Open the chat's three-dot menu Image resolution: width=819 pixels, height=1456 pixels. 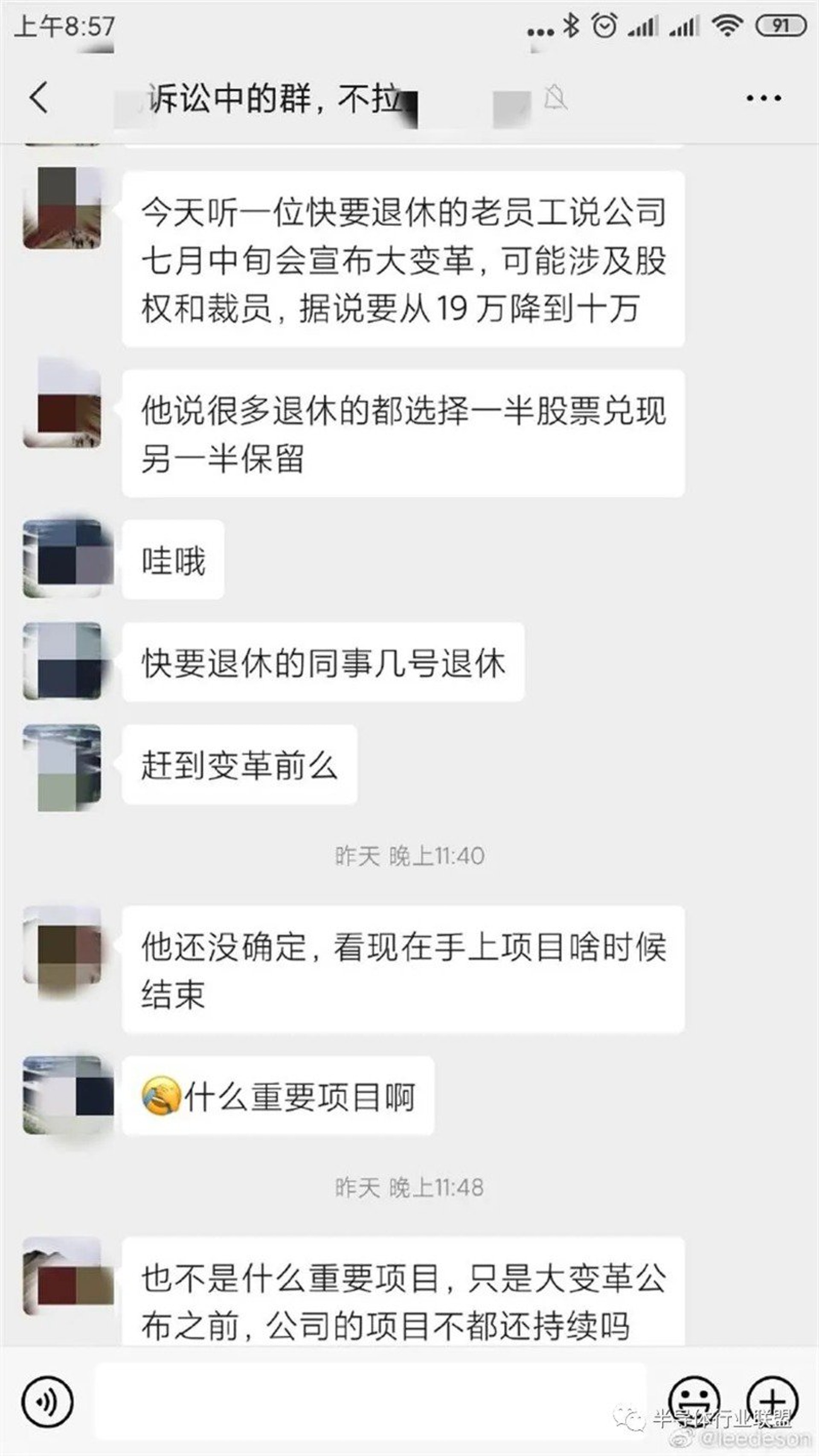[764, 98]
